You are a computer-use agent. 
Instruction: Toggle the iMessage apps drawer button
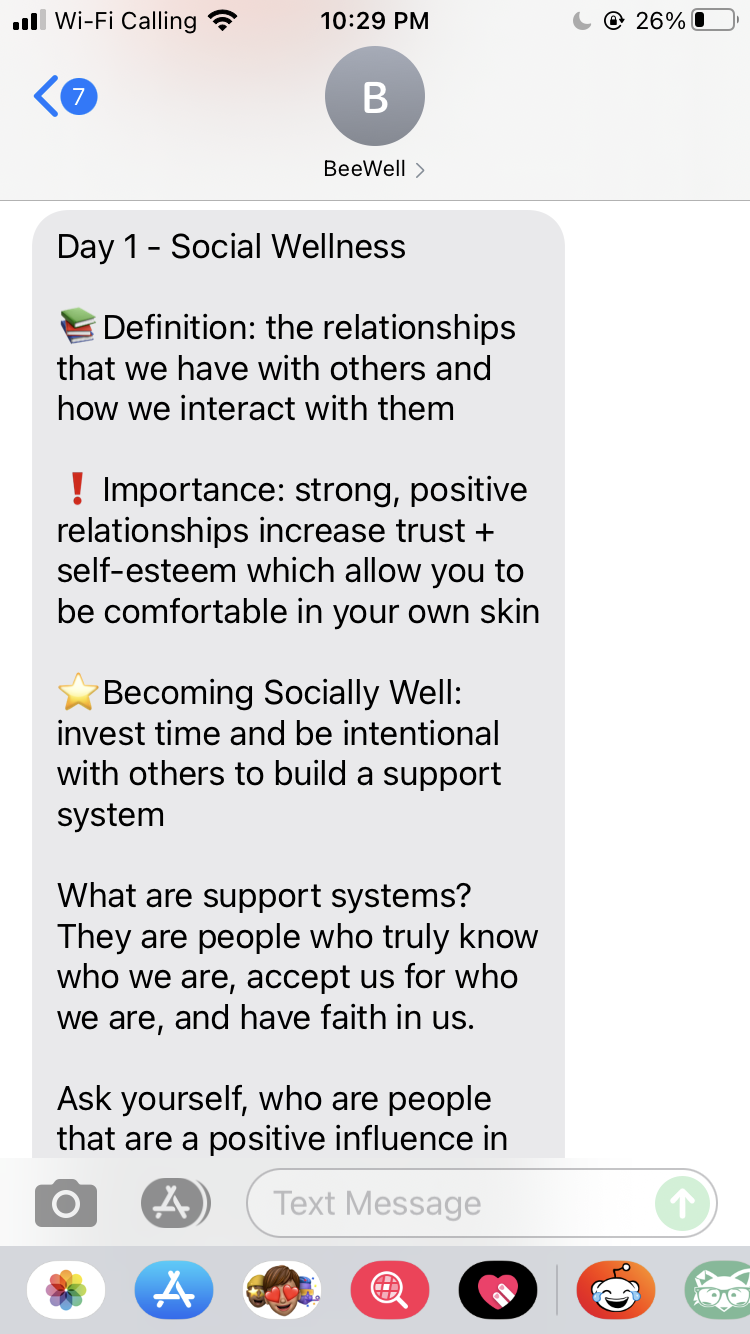tap(174, 1203)
